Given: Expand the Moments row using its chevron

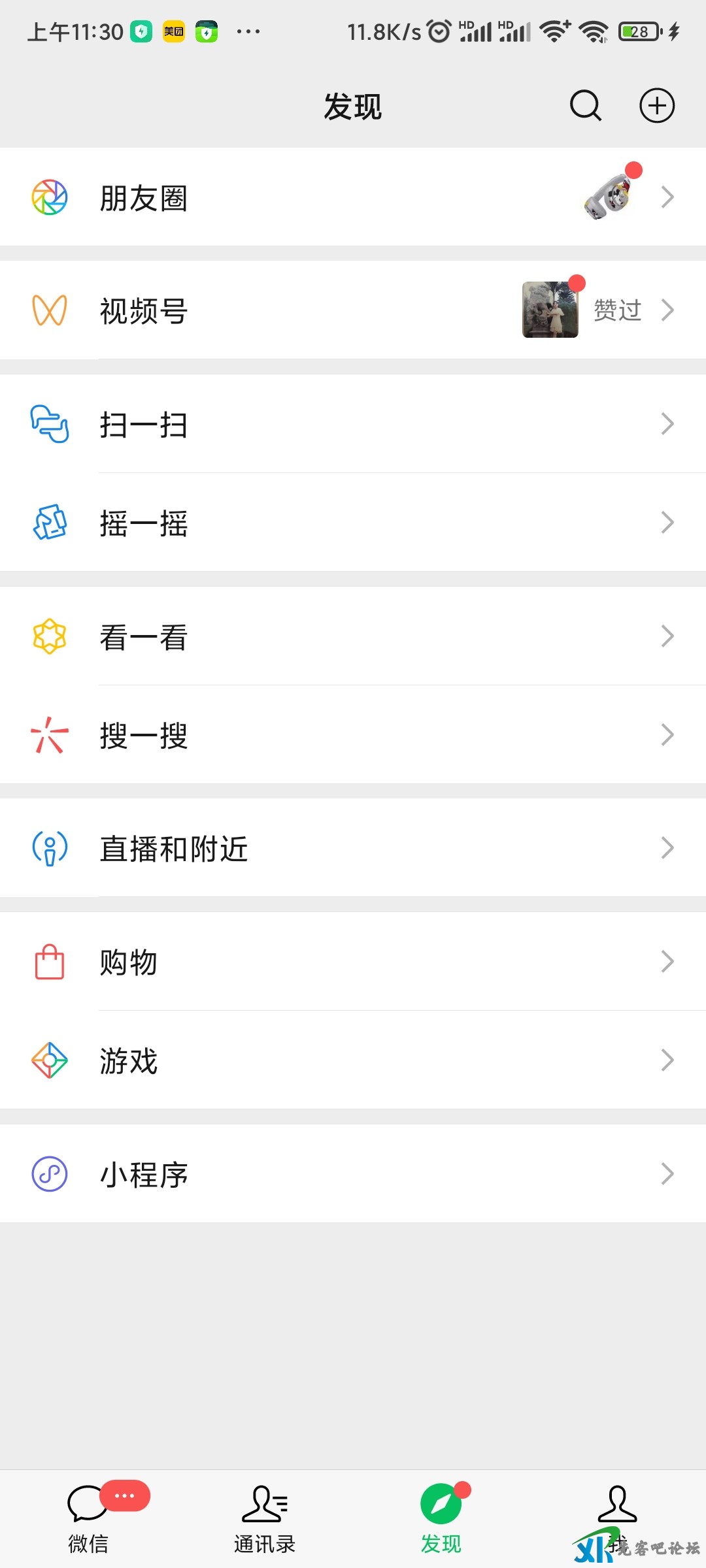Looking at the screenshot, I should pos(667,197).
